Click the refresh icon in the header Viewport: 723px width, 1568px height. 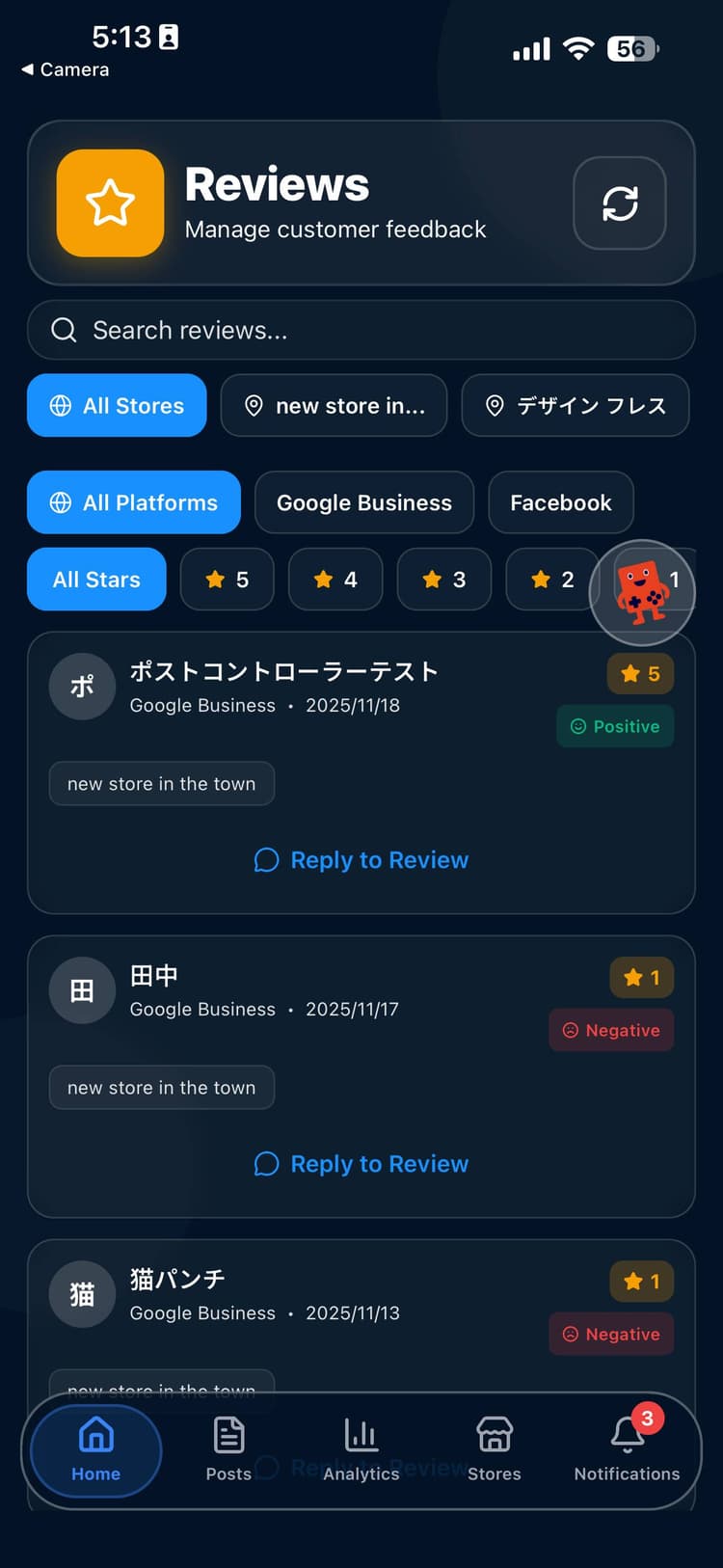tap(619, 203)
